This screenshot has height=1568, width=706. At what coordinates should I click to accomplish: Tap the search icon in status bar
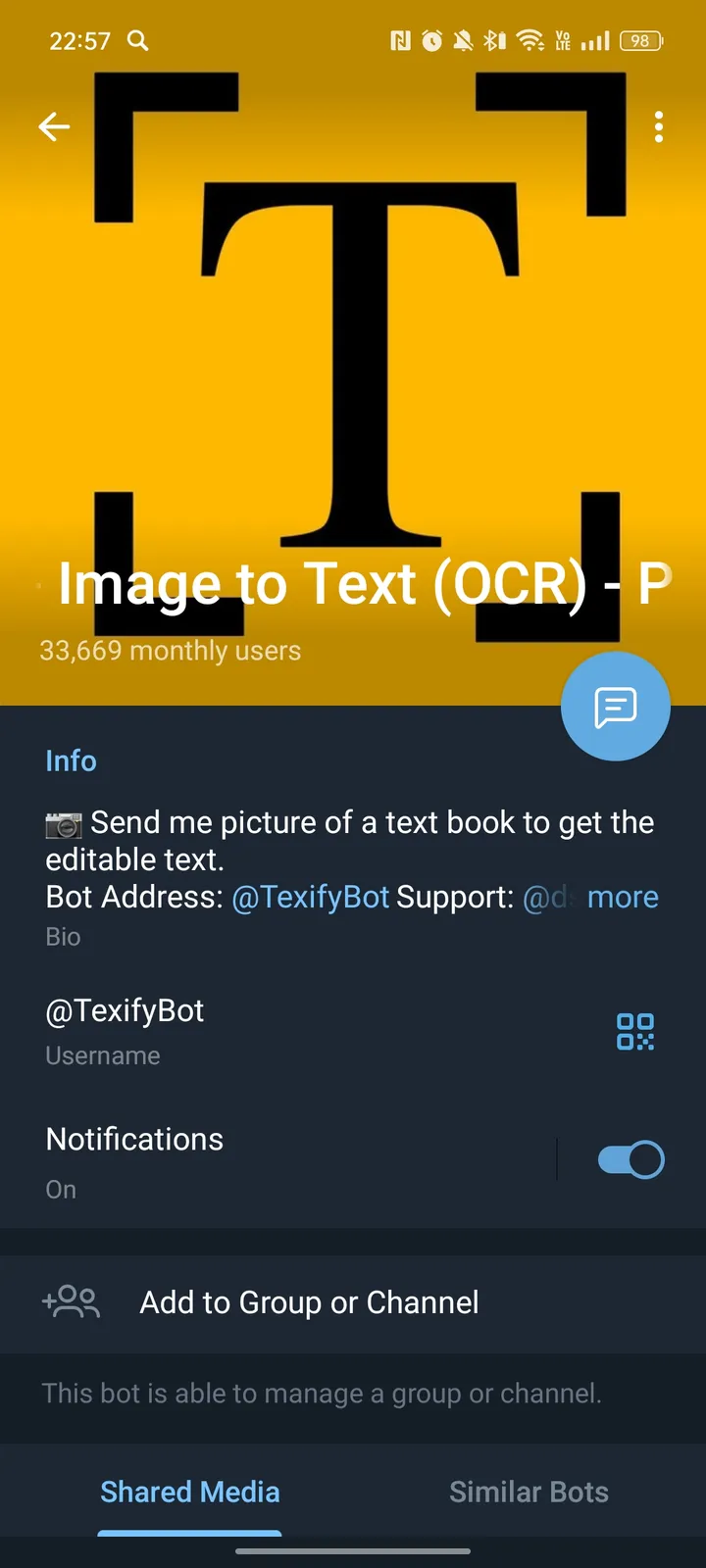tap(137, 41)
